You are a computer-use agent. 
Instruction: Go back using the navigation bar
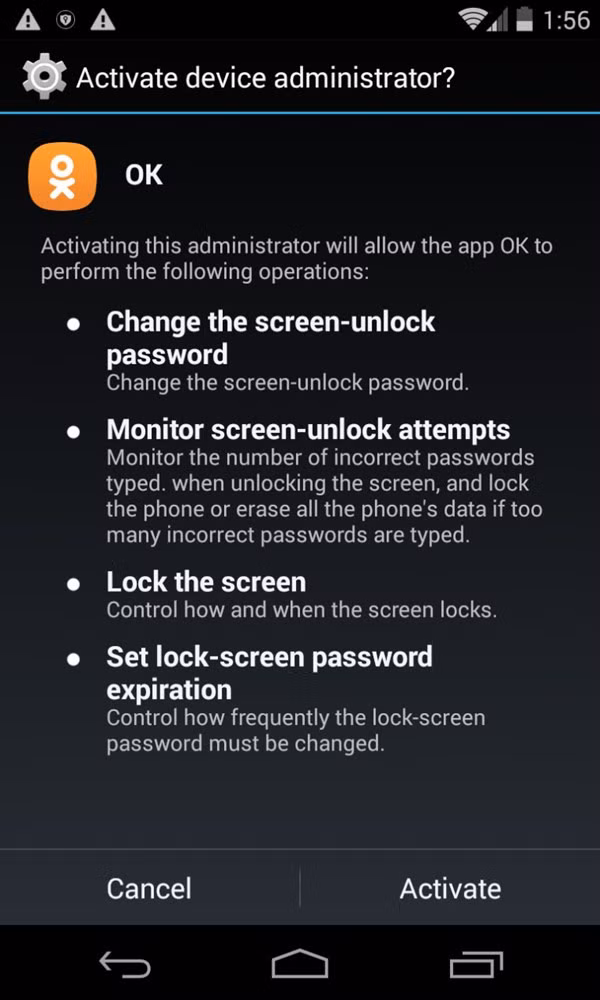pos(125,965)
